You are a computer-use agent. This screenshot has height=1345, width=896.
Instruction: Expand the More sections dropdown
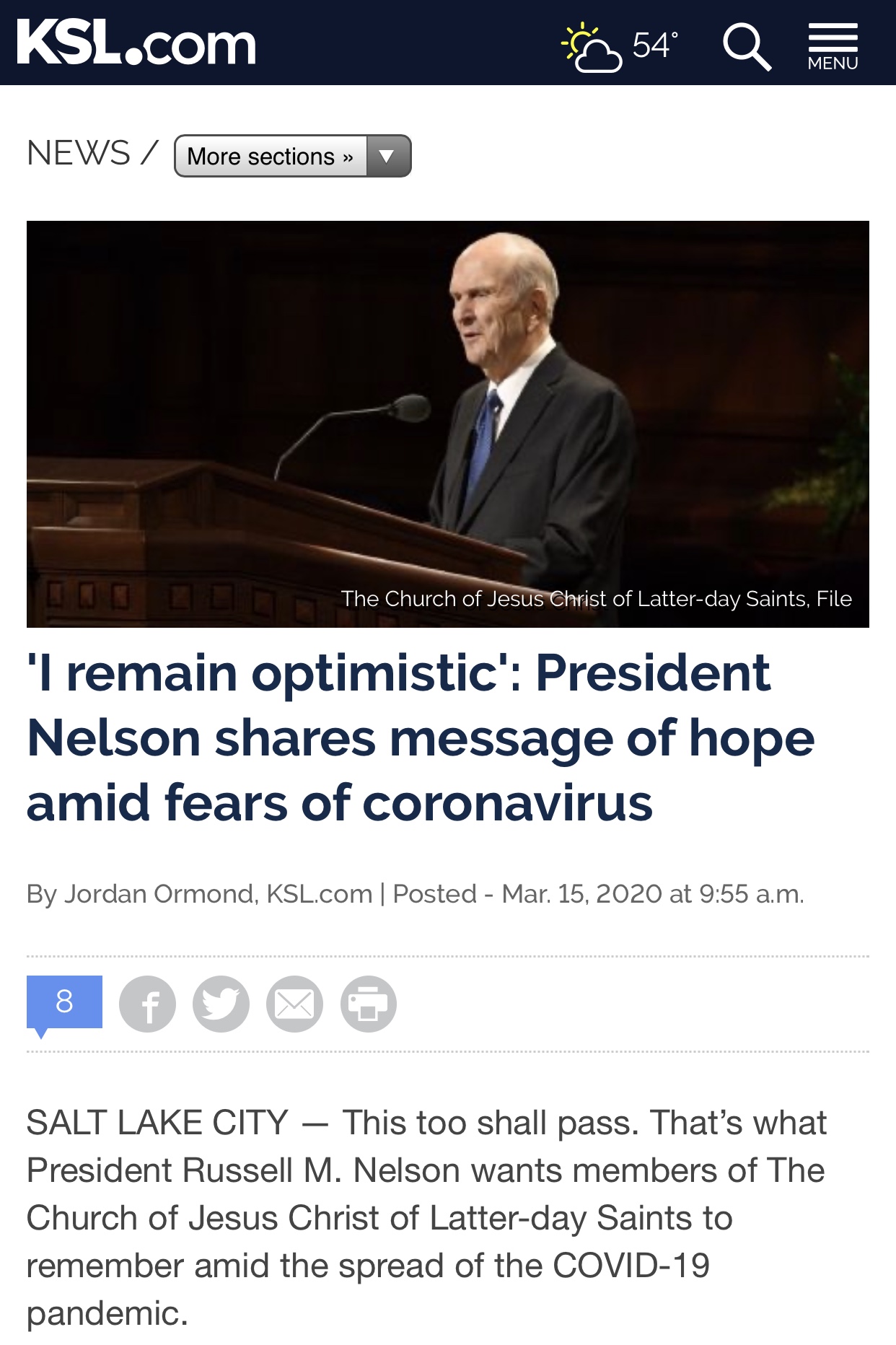(x=292, y=156)
